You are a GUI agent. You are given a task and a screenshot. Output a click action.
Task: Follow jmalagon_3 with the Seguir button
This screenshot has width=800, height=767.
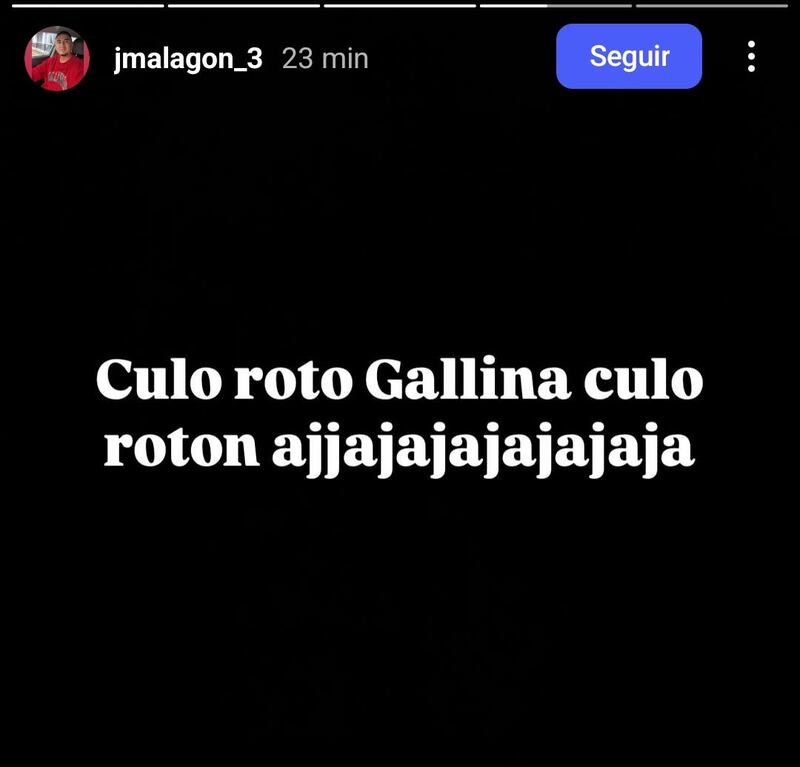[x=629, y=56]
